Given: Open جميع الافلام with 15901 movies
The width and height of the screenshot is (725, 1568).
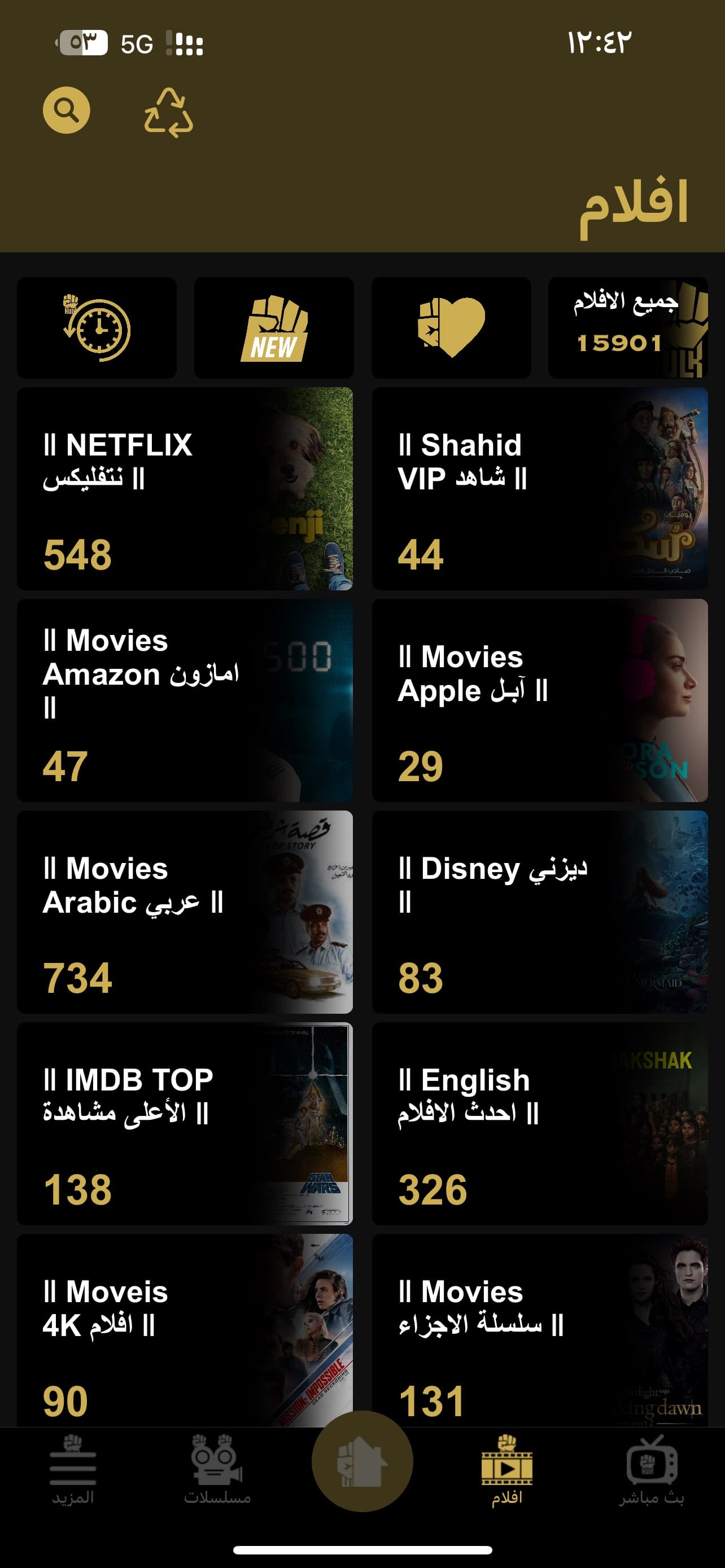Looking at the screenshot, I should point(628,328).
